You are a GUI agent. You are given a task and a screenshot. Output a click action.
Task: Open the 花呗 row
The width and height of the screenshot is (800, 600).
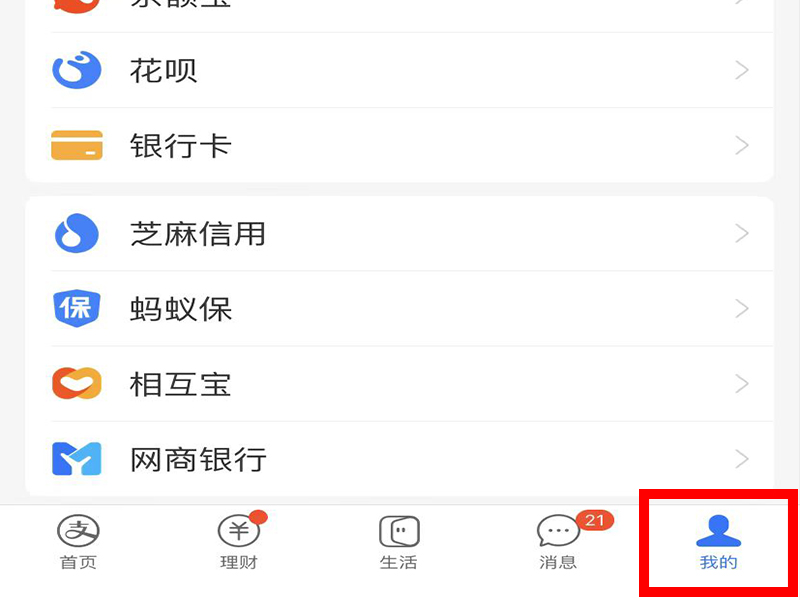pyautogui.click(x=400, y=70)
